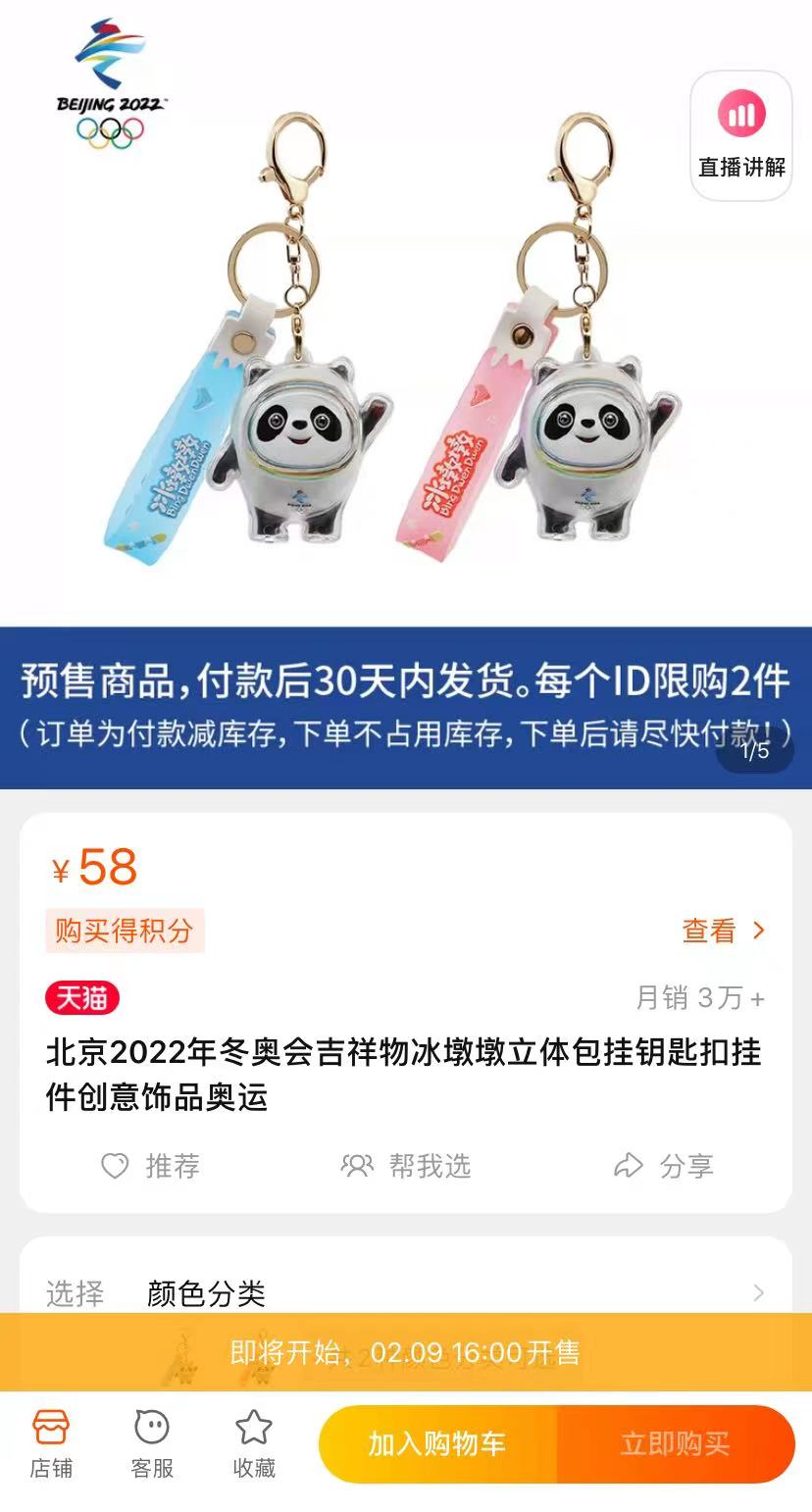Tap 加入购物车 to add to cart
812x1512 pixels.
437,1444
